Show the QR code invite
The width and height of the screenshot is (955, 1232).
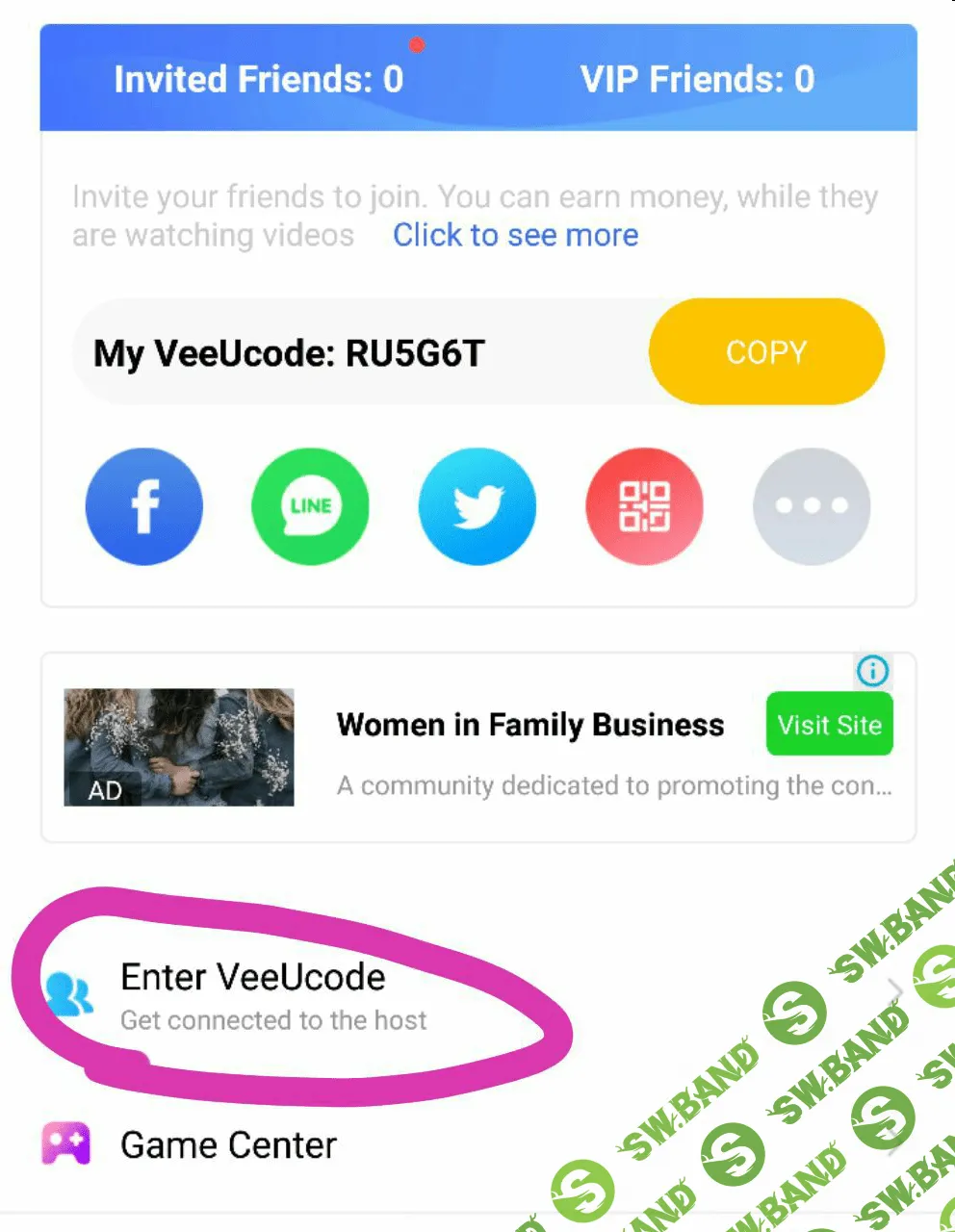pyautogui.click(x=644, y=506)
